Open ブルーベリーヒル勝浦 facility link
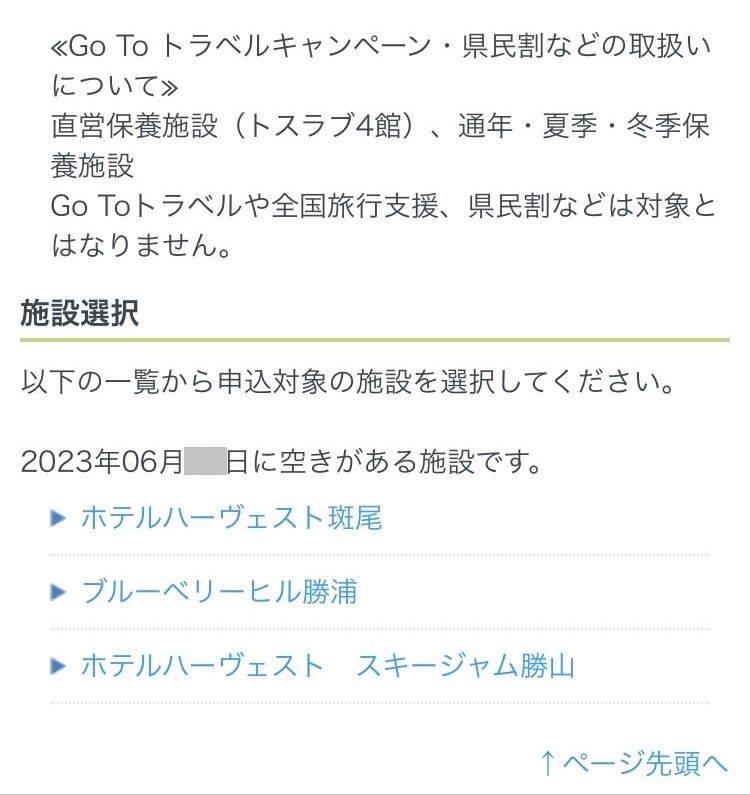Image resolution: width=750 pixels, height=795 pixels. tap(219, 592)
